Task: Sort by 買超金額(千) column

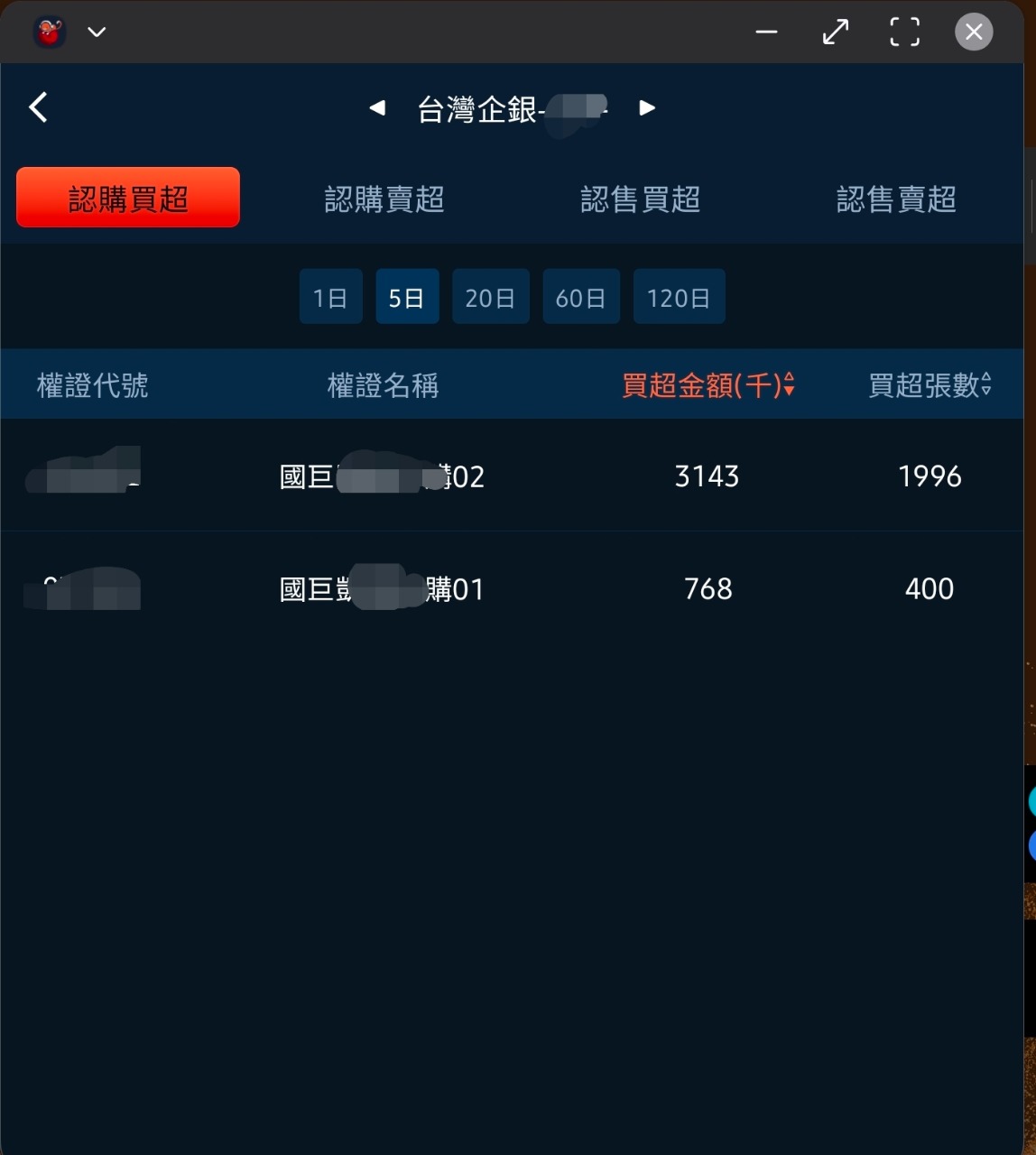Action: pyautogui.click(x=708, y=385)
